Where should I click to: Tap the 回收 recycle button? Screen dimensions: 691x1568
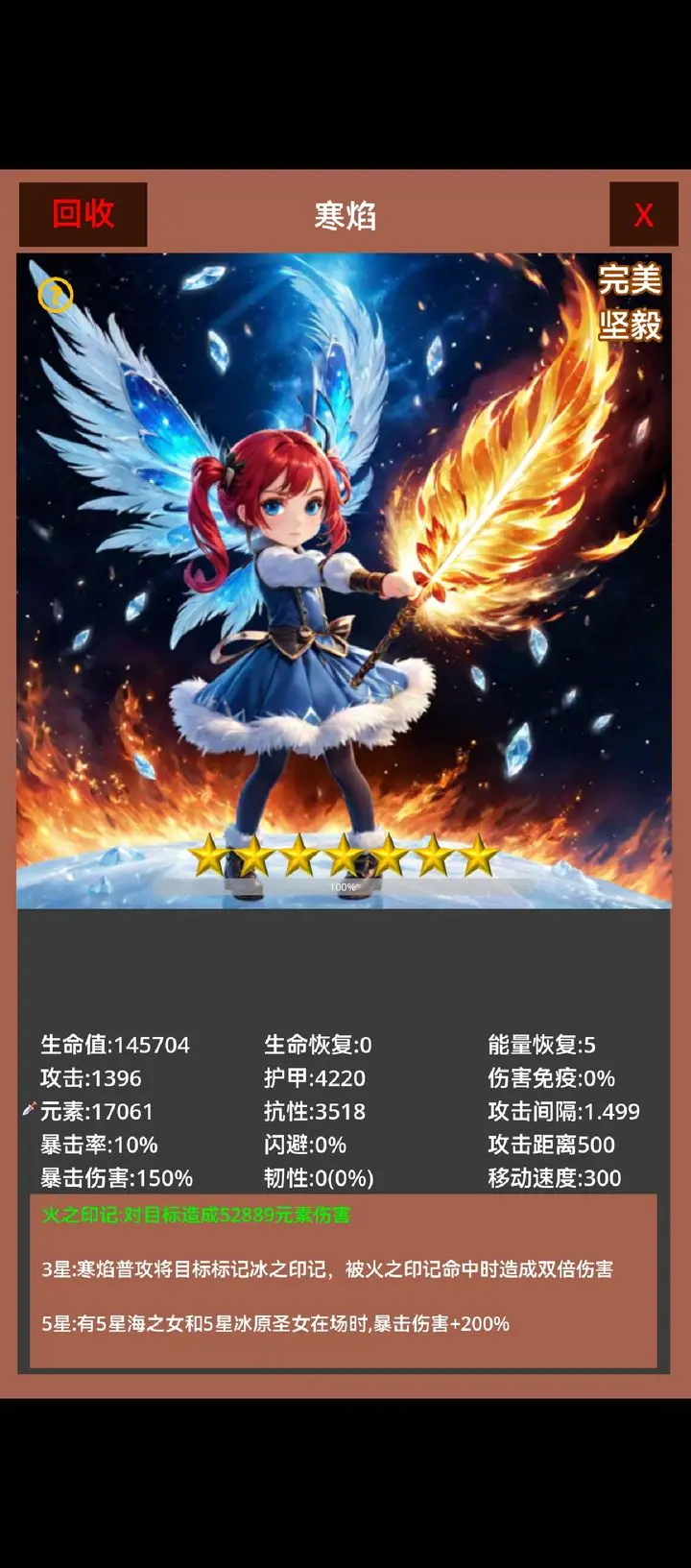click(83, 214)
